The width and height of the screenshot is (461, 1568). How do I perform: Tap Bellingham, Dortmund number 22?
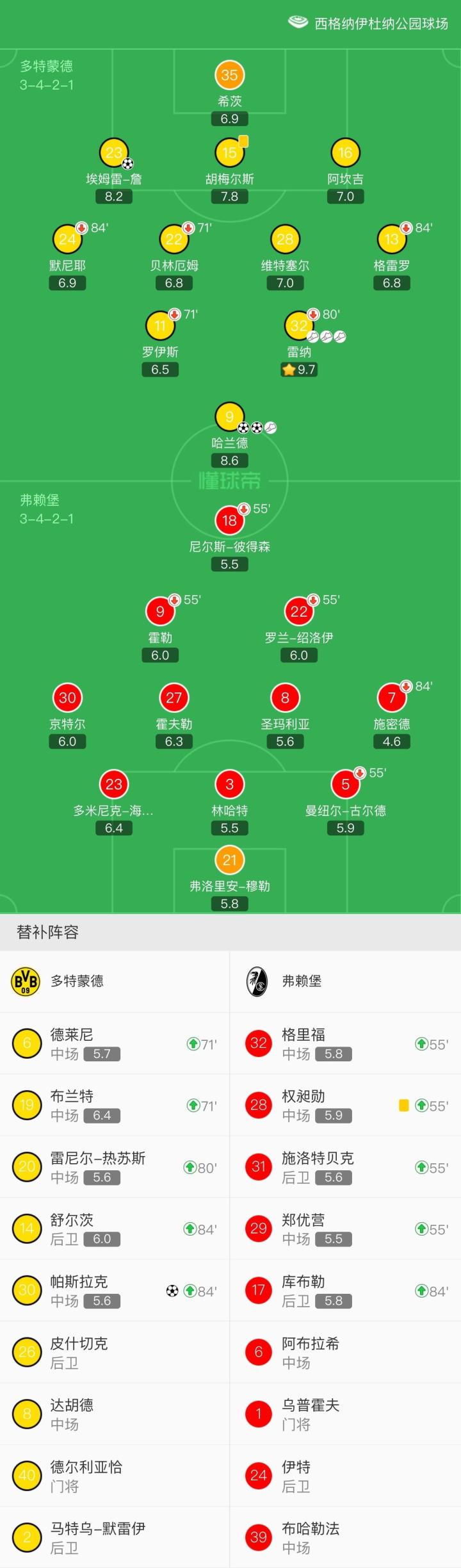click(x=174, y=240)
